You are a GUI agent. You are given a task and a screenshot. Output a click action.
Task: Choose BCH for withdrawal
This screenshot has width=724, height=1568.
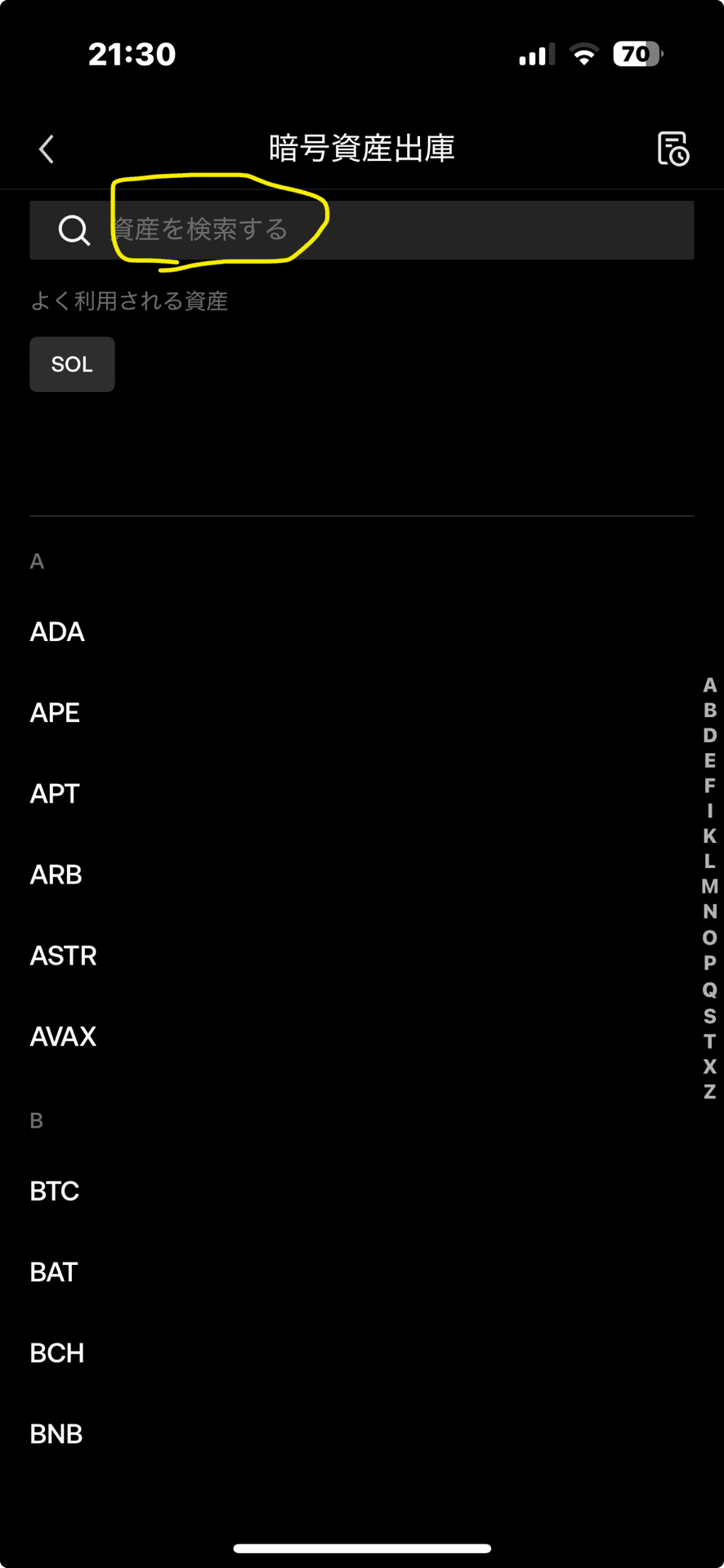coord(57,1352)
